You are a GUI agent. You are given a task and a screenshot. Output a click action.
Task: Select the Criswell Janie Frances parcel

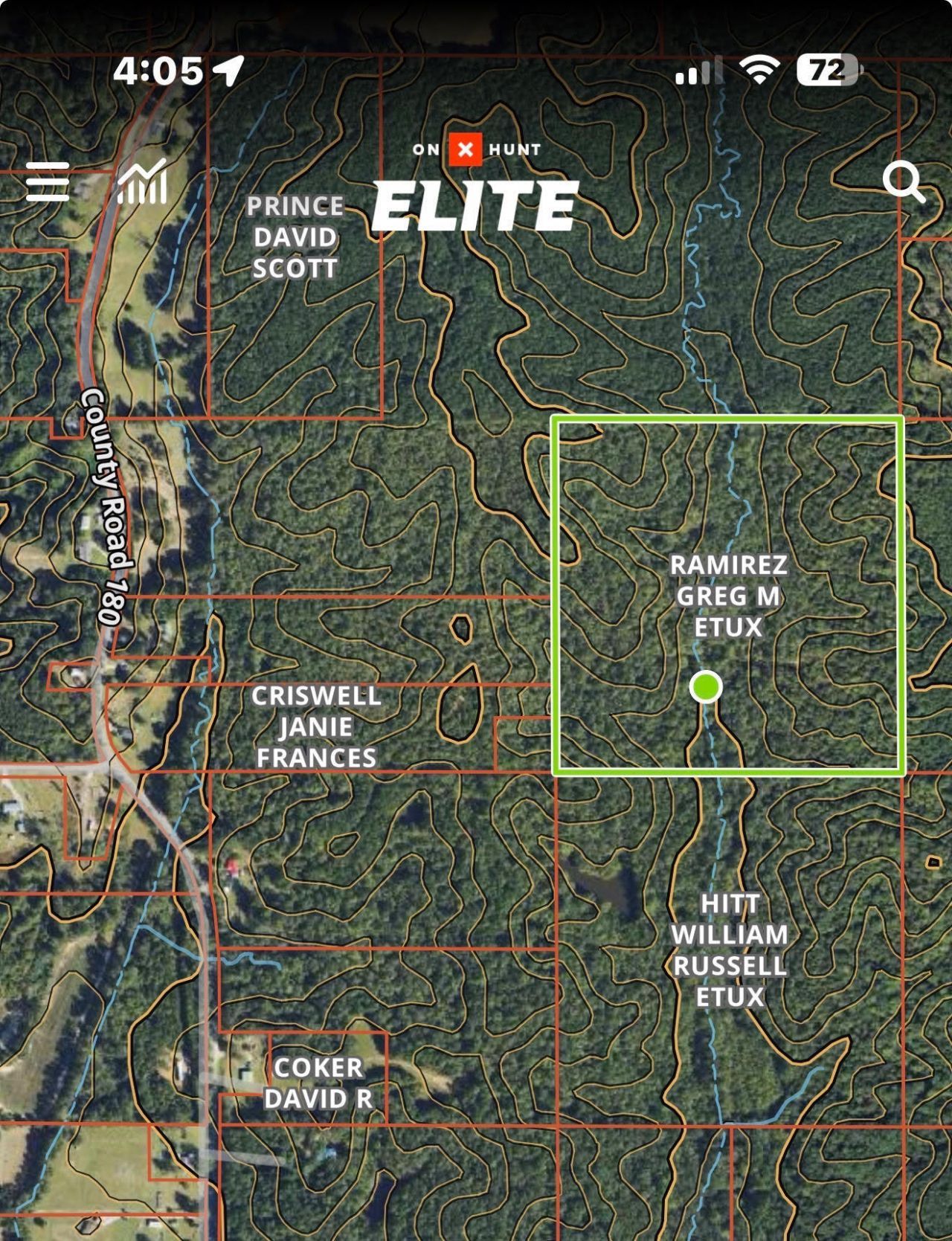click(317, 726)
